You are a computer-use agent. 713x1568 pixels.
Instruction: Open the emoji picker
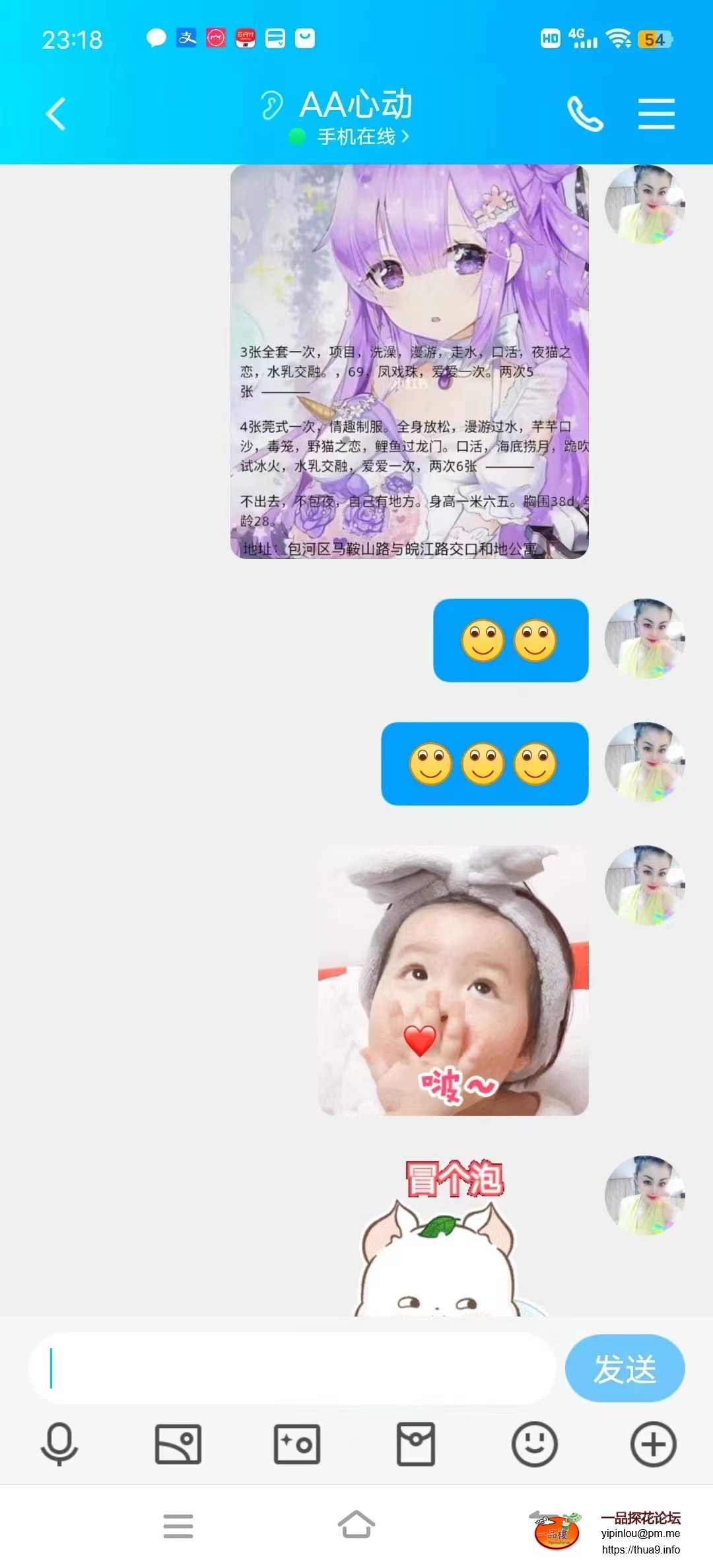(x=535, y=1444)
